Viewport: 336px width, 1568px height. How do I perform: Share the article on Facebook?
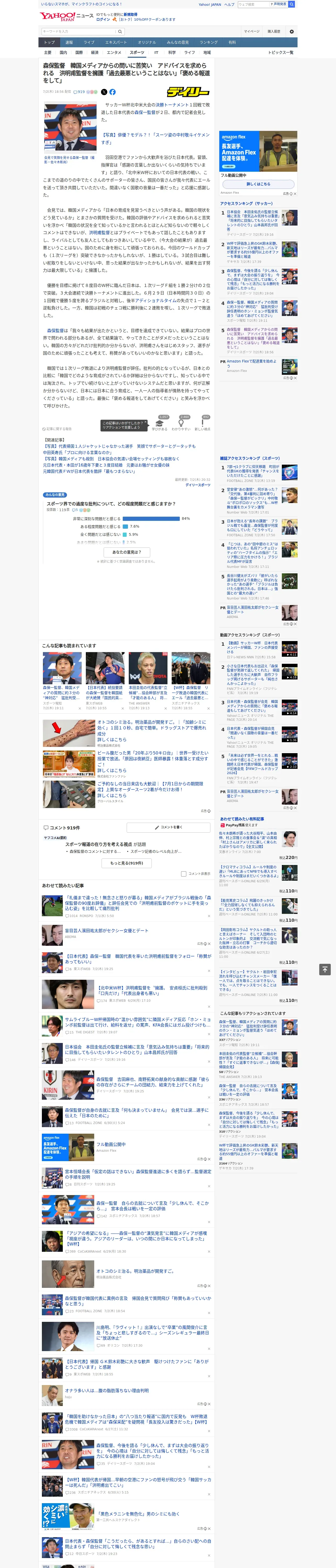pos(112,92)
